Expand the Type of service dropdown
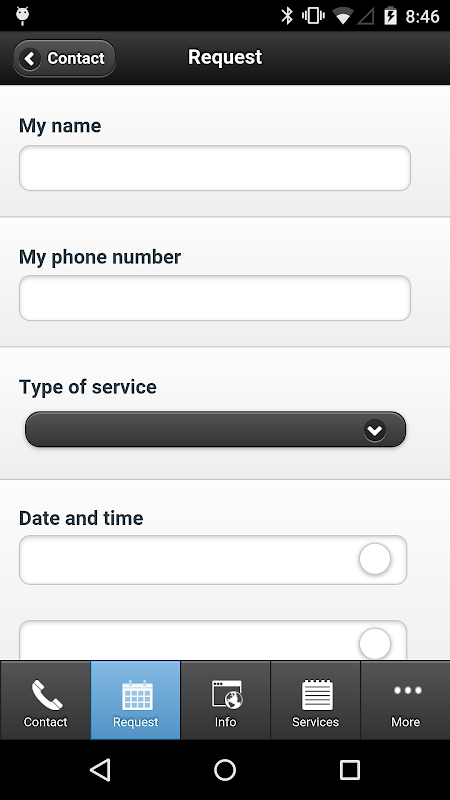This screenshot has width=450, height=800. tap(215, 430)
